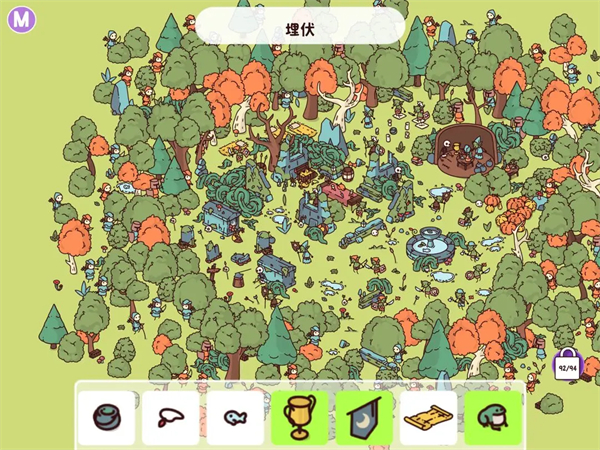Select the yellow scroll item clue
Screen dimensions: 600x450
pos(429,418)
